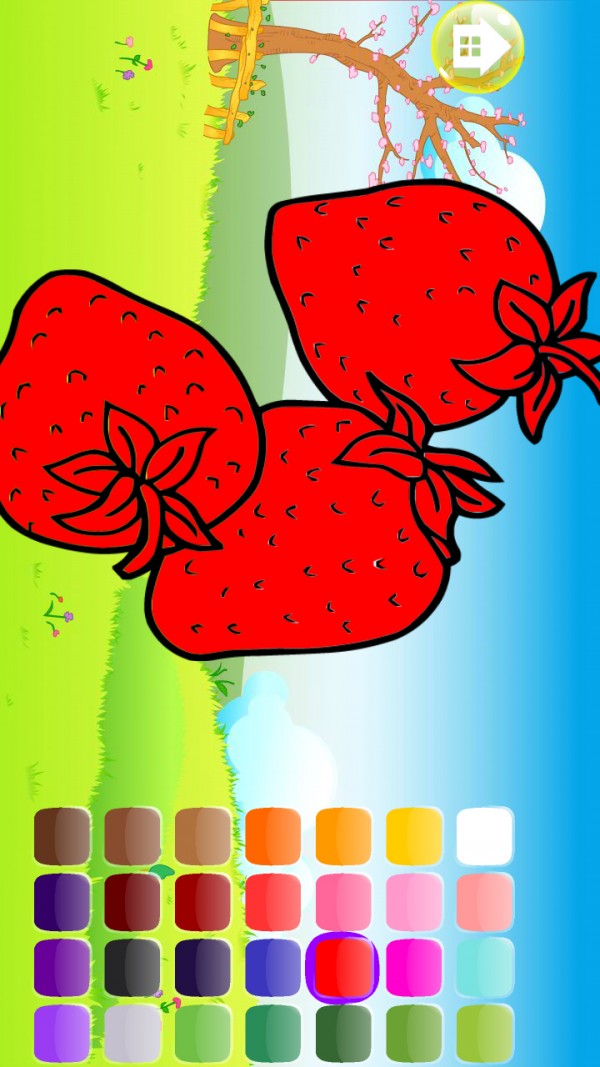The image size is (600, 1067).
Task: Choose the bright orange color swatch
Action: coord(273,836)
